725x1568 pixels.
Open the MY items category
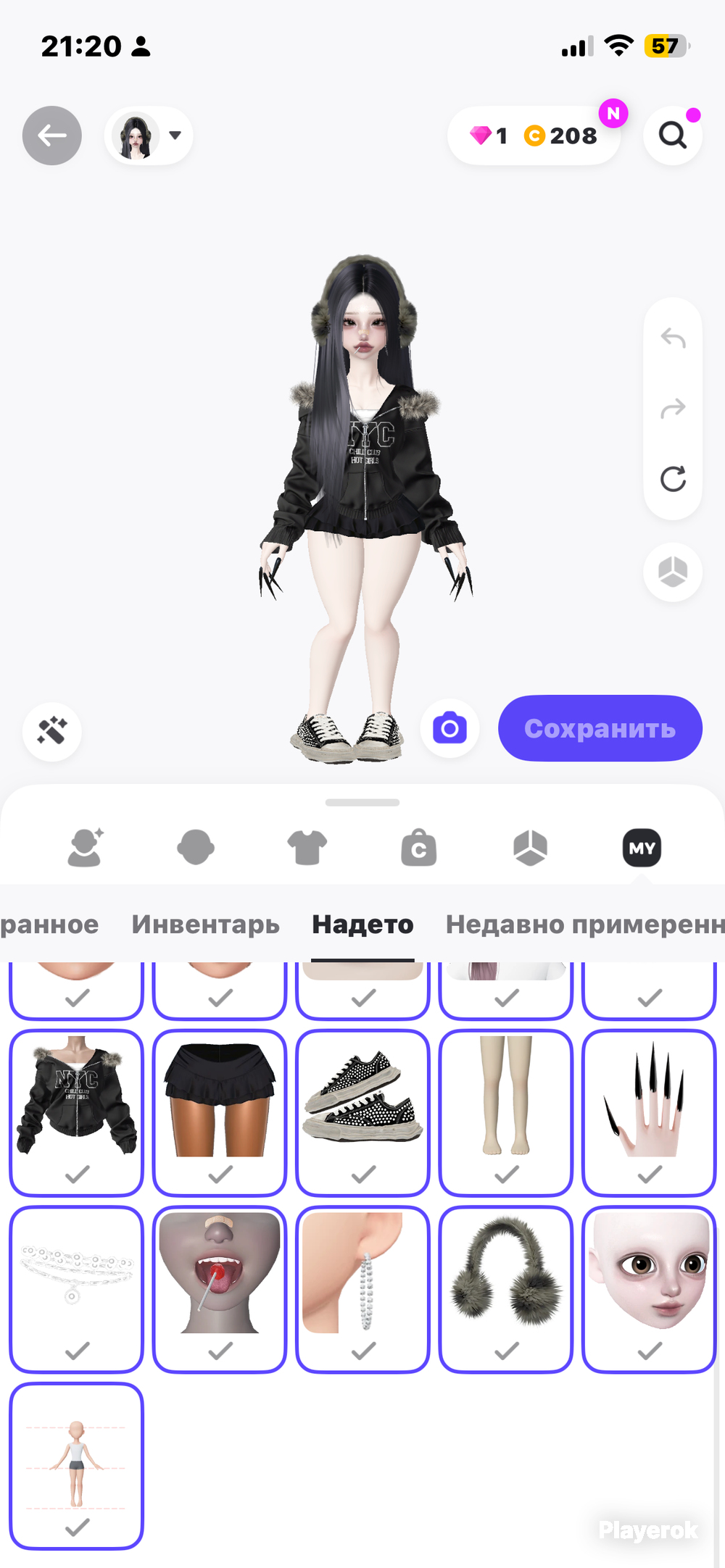coord(642,848)
